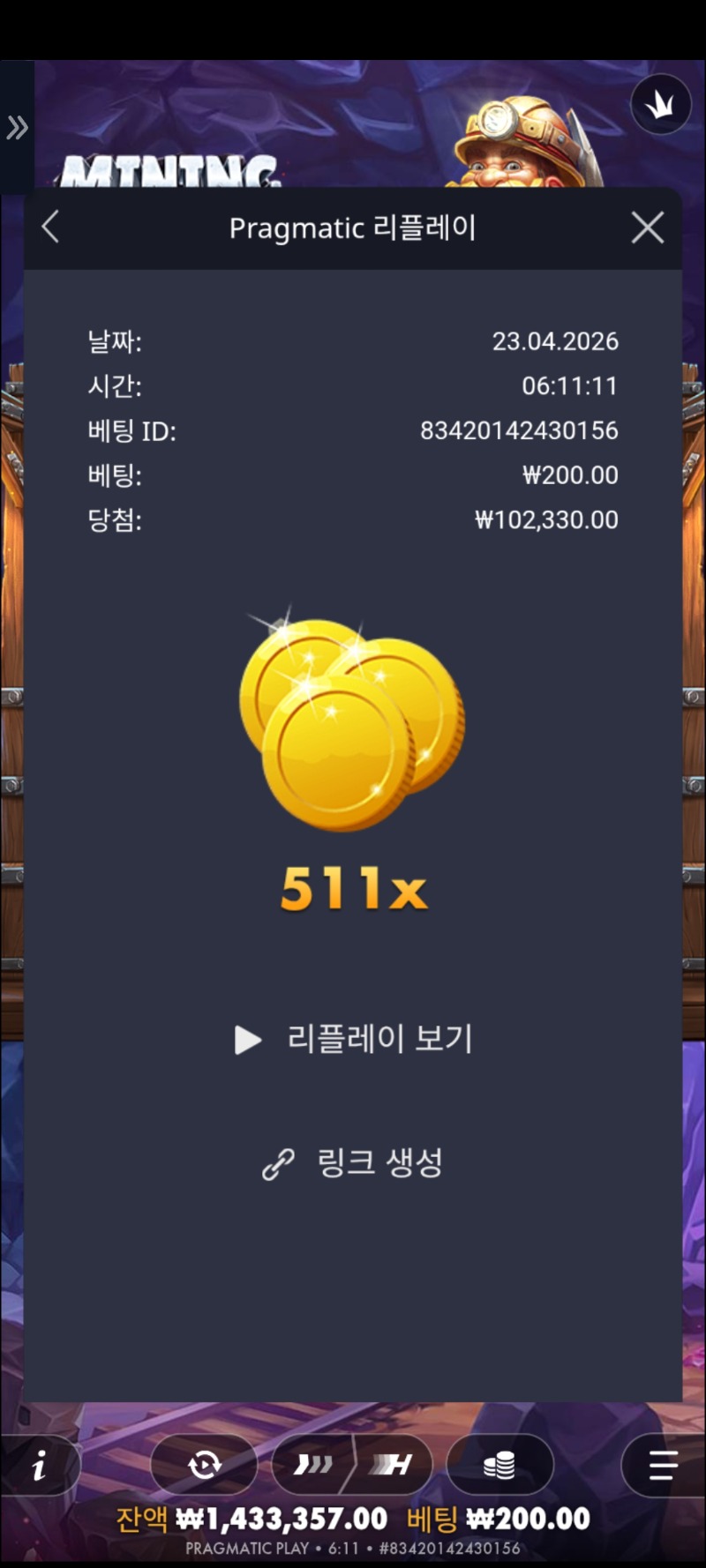Open the autoplay spin settings
The image size is (706, 1568).
pyautogui.click(x=204, y=1466)
